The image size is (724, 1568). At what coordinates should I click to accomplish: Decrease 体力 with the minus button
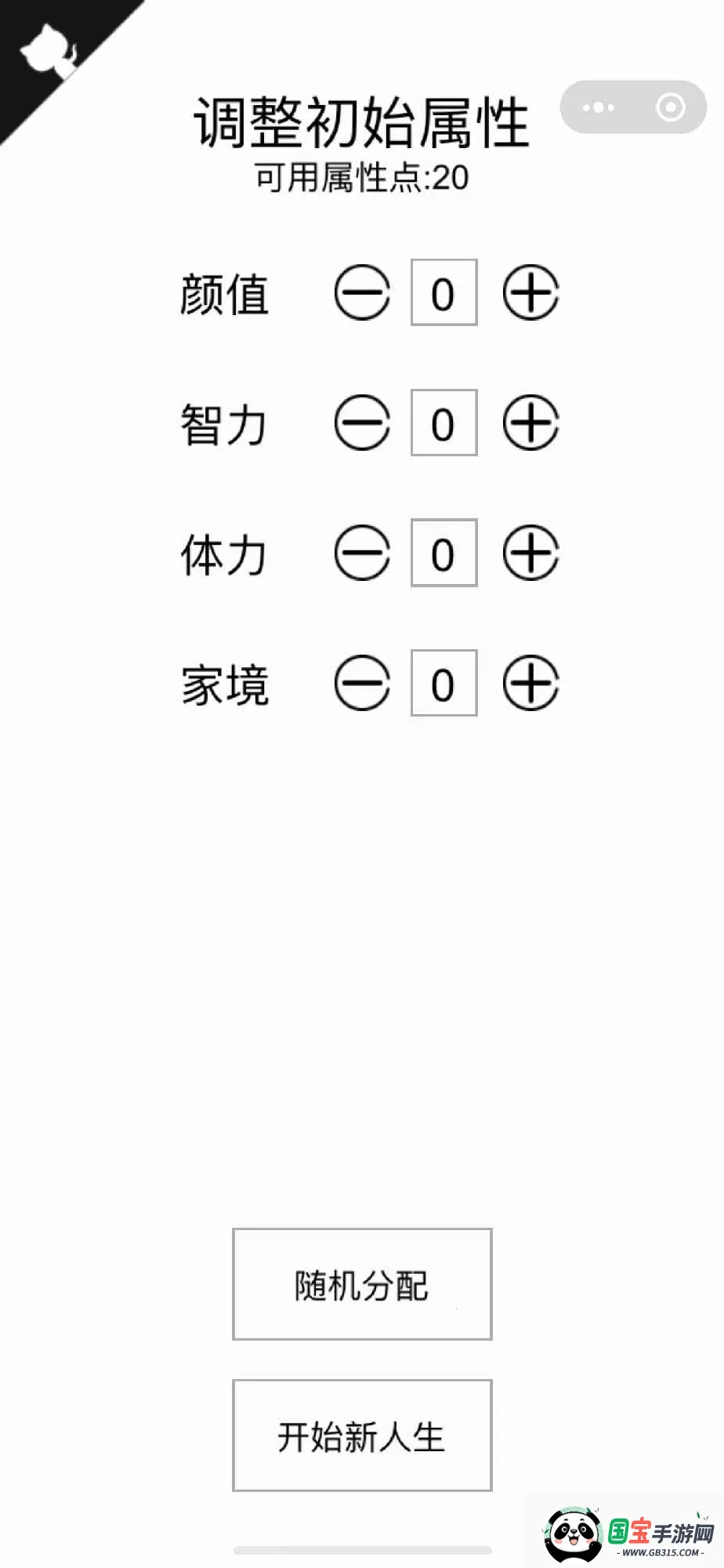[362, 553]
